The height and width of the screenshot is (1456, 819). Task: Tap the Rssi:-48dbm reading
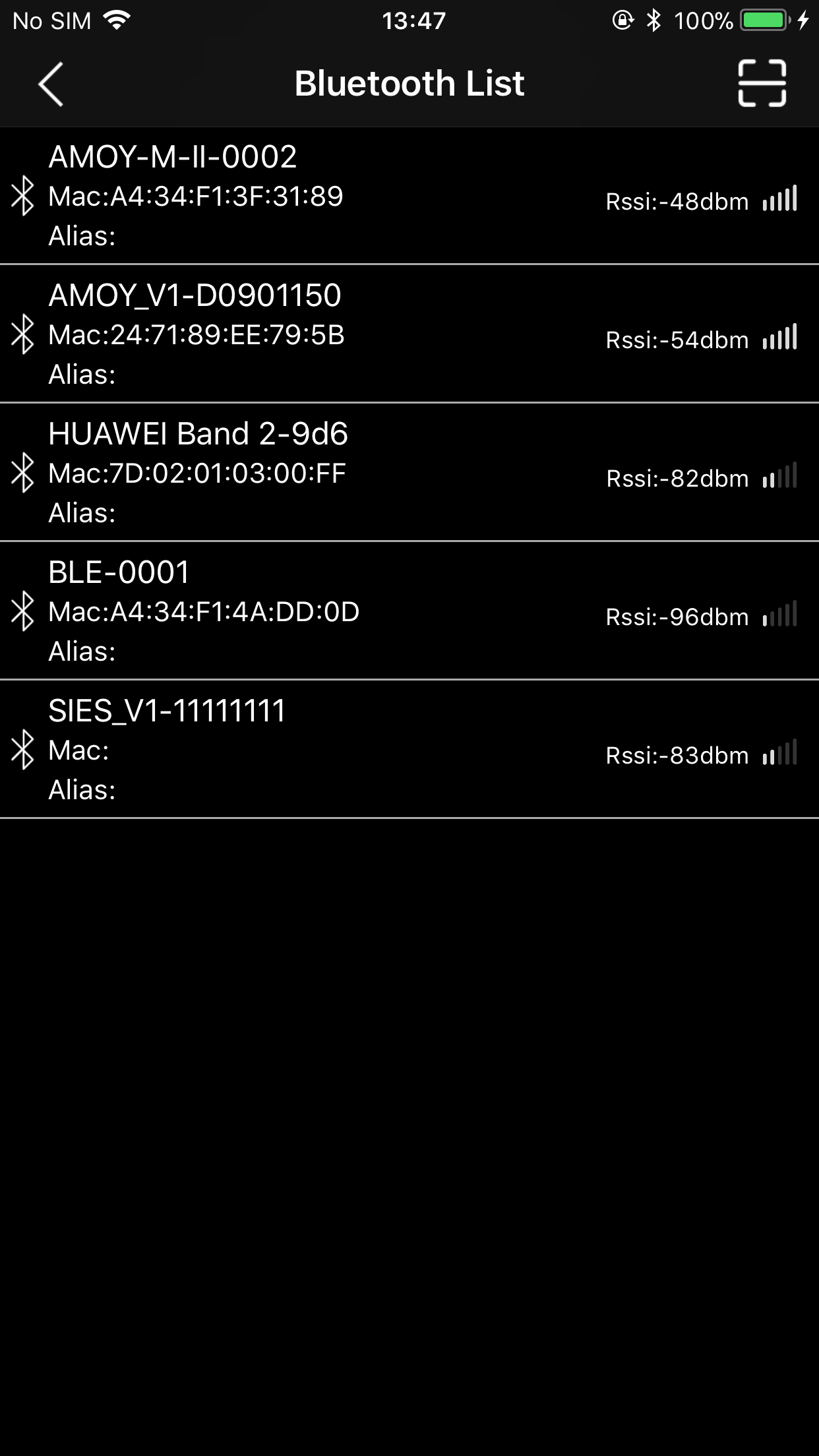[676, 201]
